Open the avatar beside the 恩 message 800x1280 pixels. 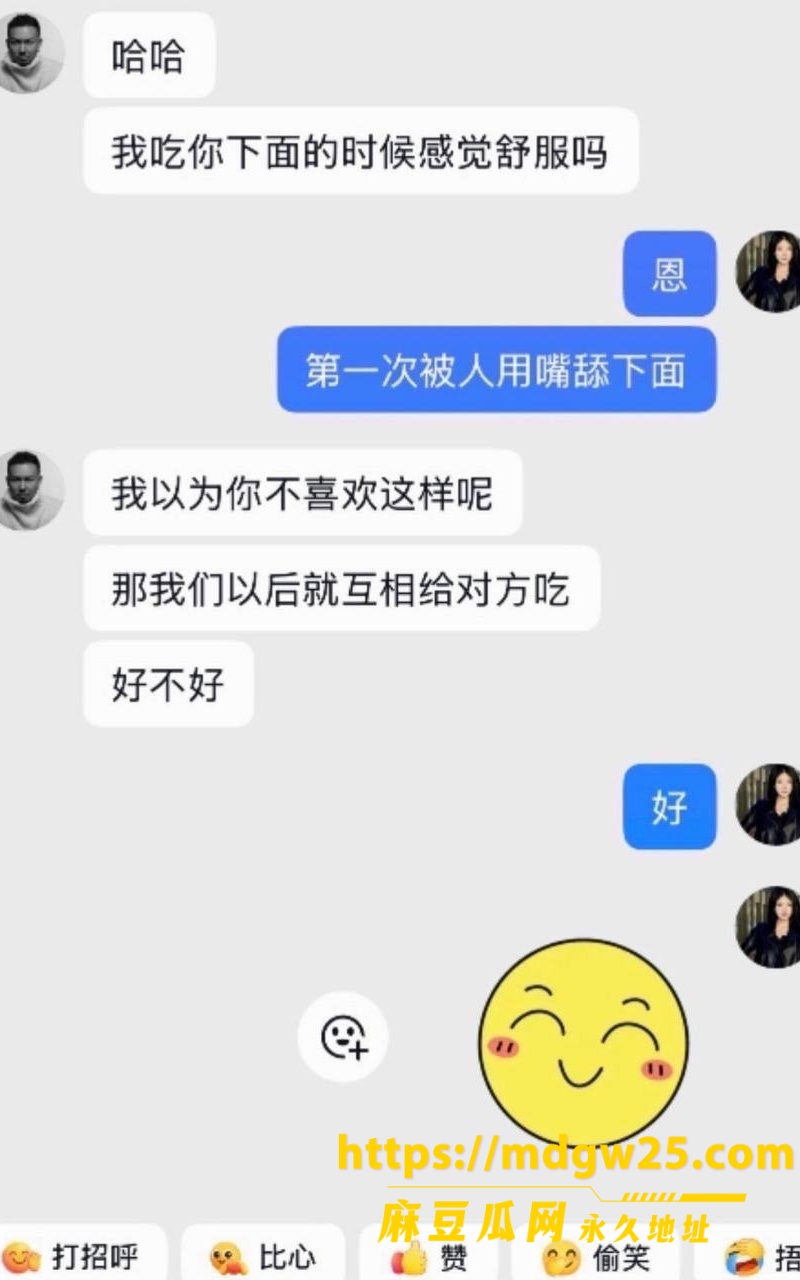click(x=770, y=271)
